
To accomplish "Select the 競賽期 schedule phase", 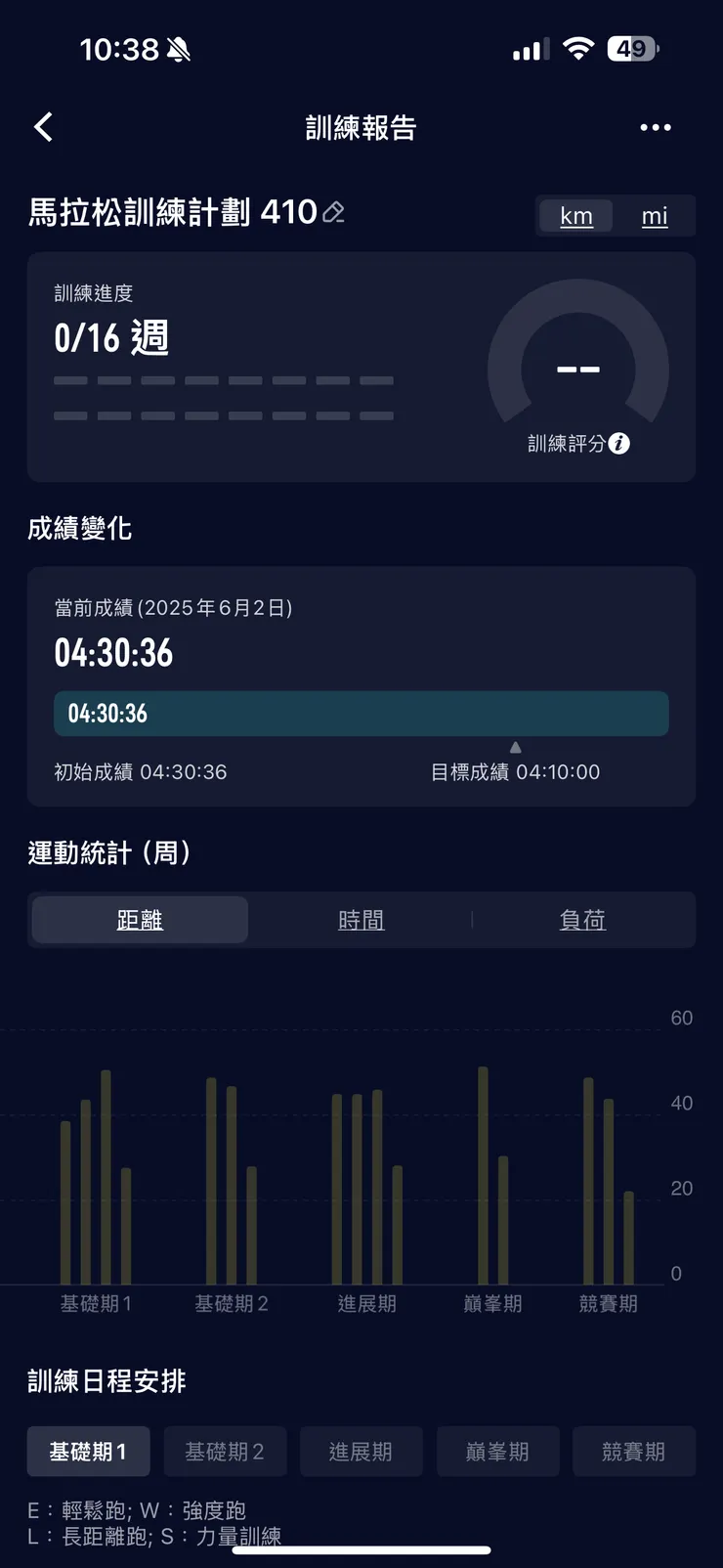I will coord(634,1451).
